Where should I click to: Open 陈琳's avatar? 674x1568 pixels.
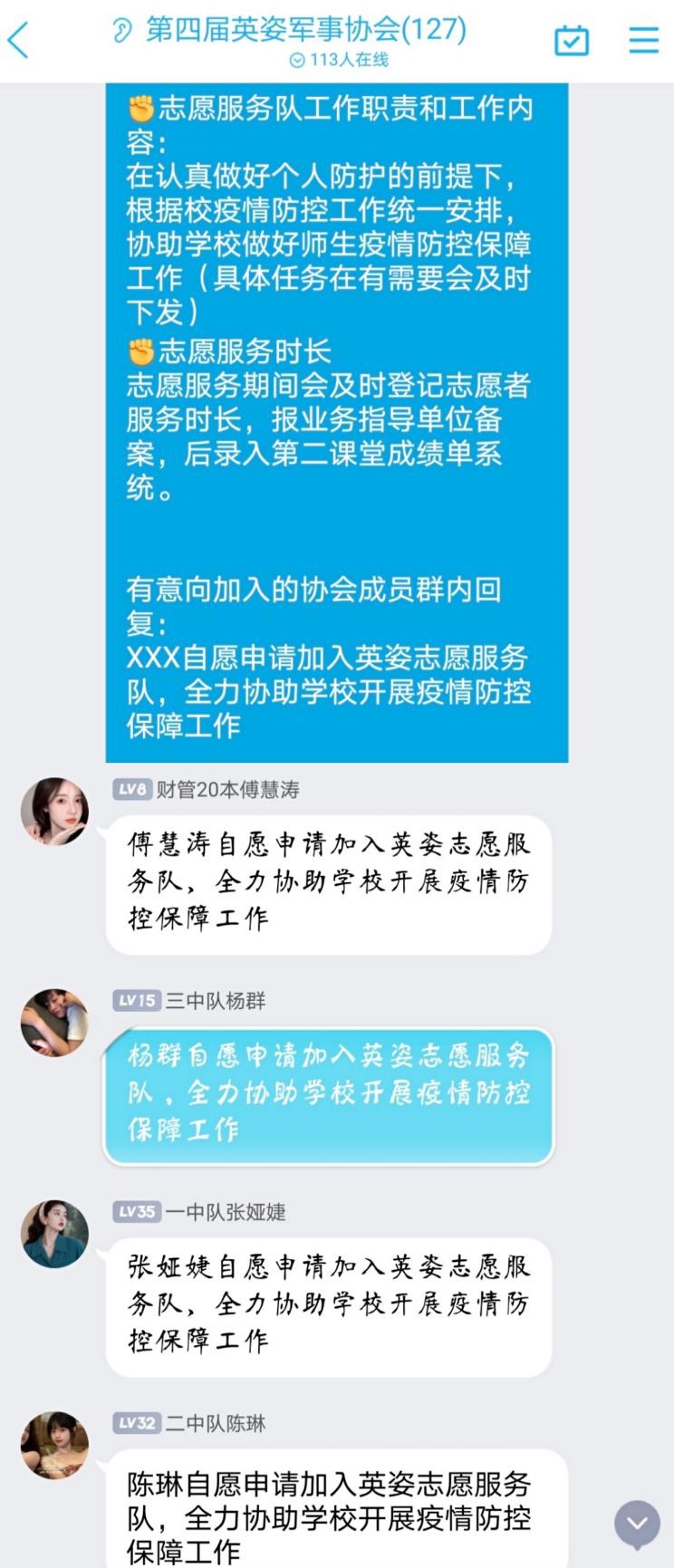pos(54,1445)
